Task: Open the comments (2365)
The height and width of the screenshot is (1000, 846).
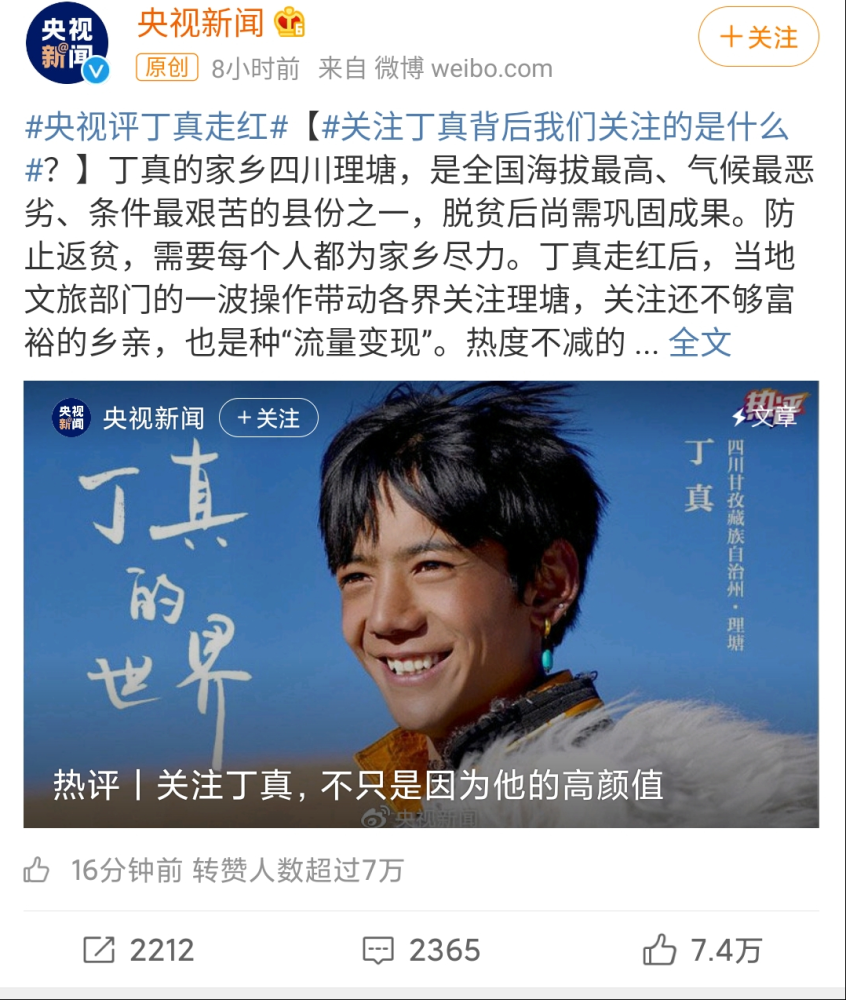Action: (x=421, y=950)
